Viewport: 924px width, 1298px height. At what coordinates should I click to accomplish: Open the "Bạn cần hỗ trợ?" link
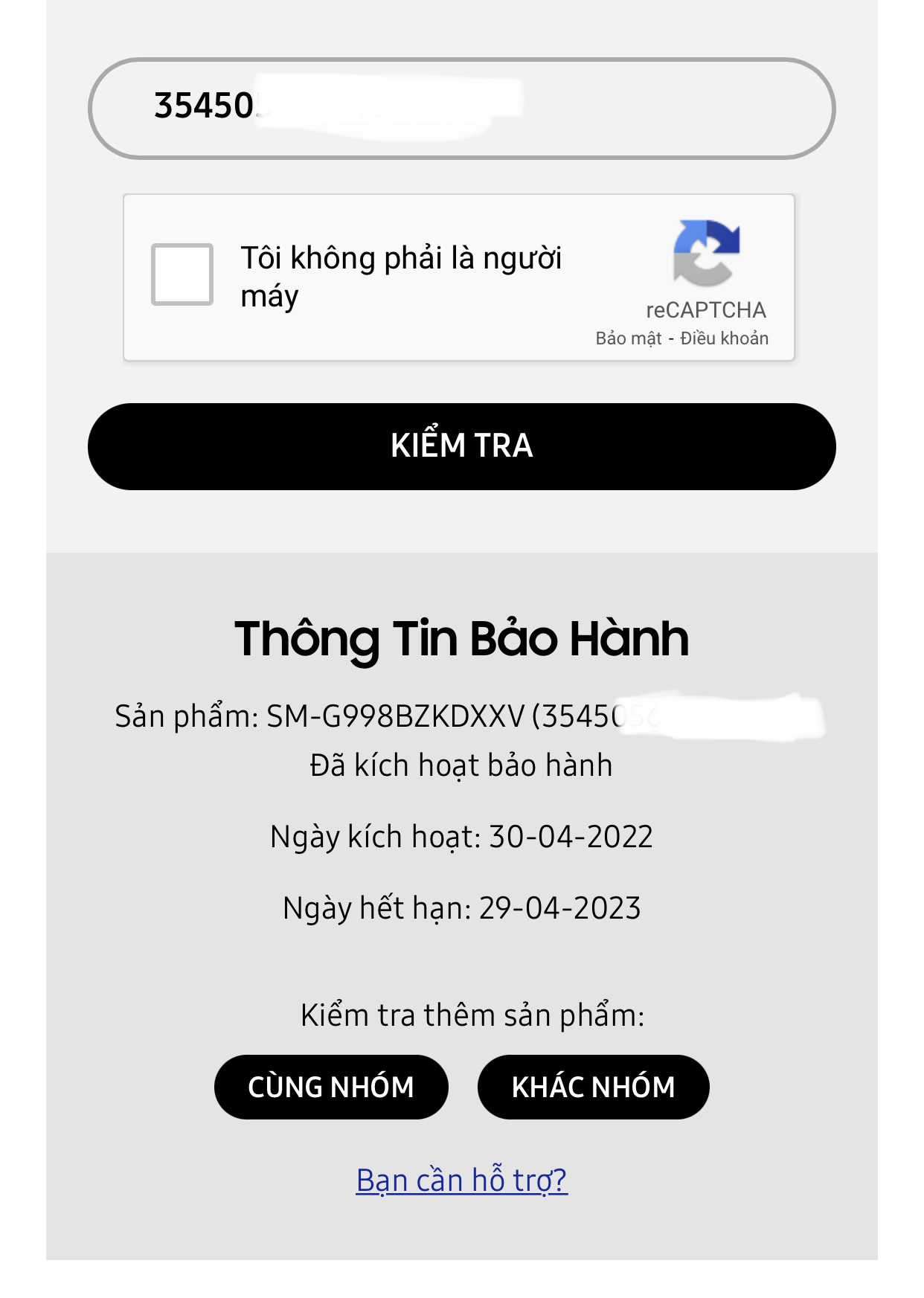tap(461, 1180)
